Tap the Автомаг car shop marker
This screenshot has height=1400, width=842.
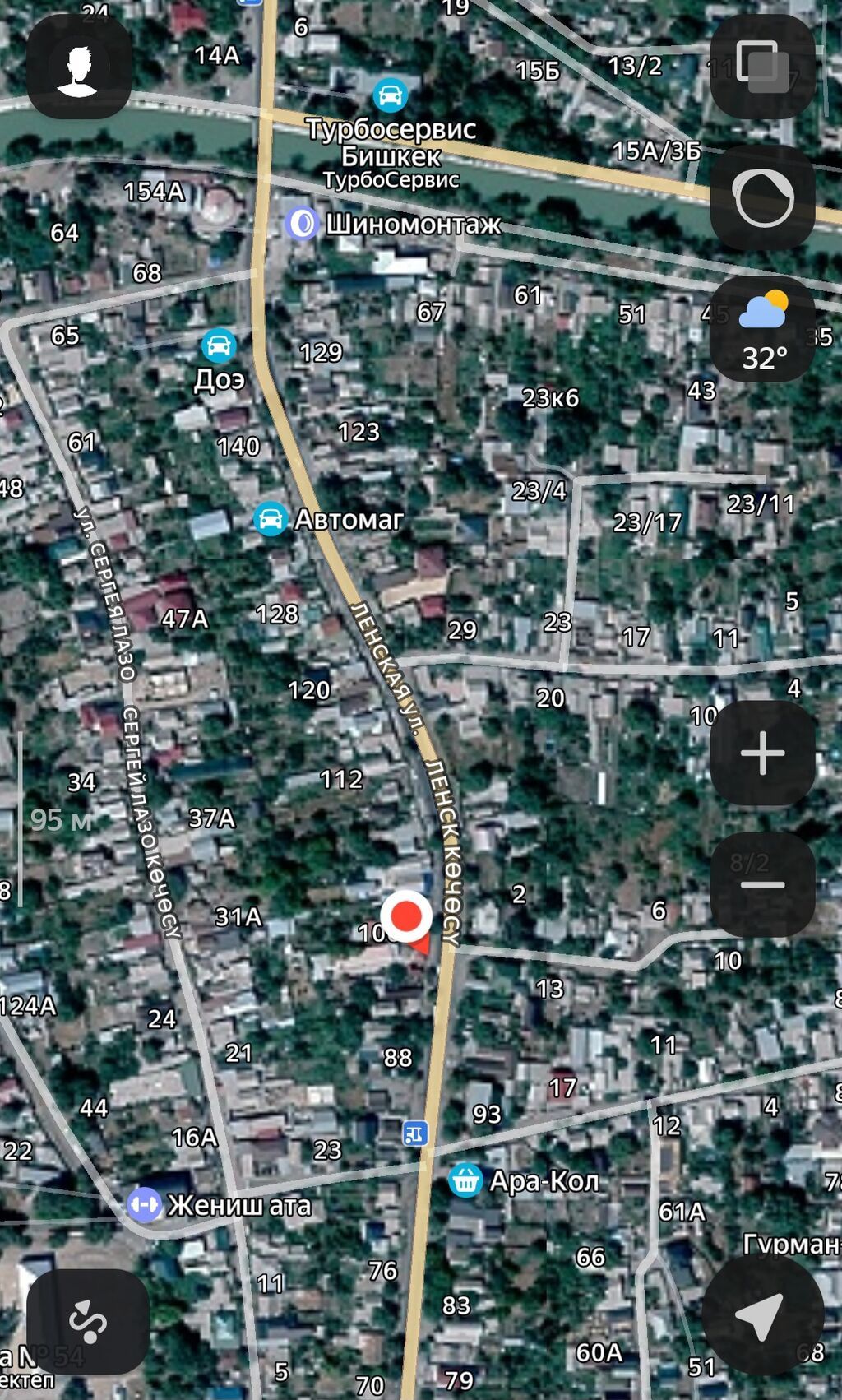click(270, 519)
